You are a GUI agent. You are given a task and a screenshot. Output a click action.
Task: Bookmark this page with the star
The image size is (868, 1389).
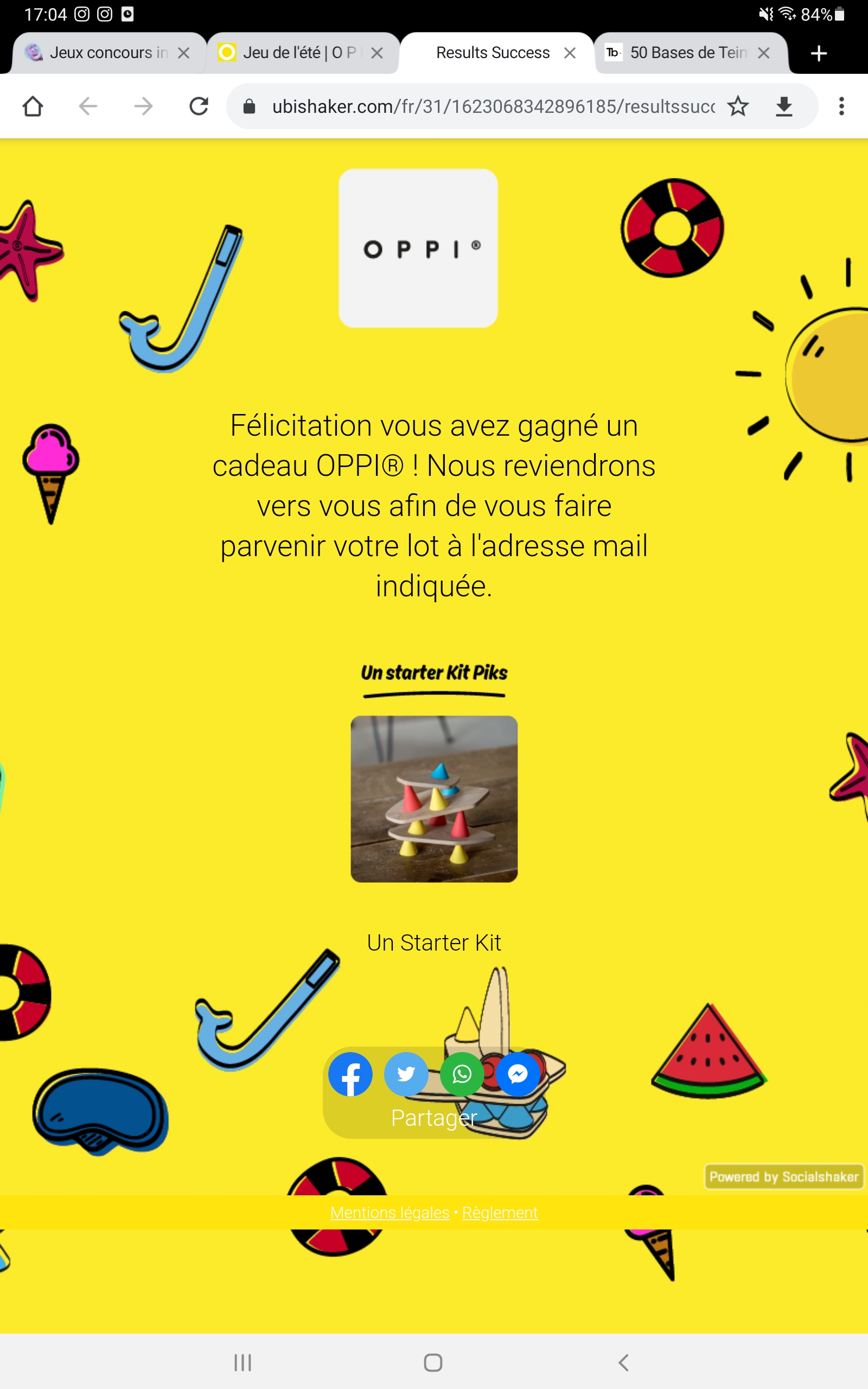coord(738,106)
